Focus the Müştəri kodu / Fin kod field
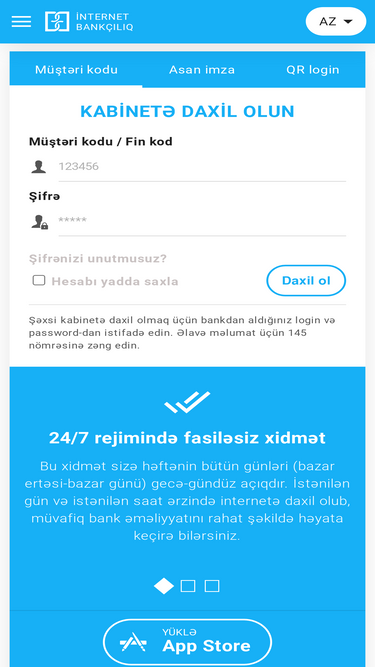The height and width of the screenshot is (667, 375). [202, 167]
